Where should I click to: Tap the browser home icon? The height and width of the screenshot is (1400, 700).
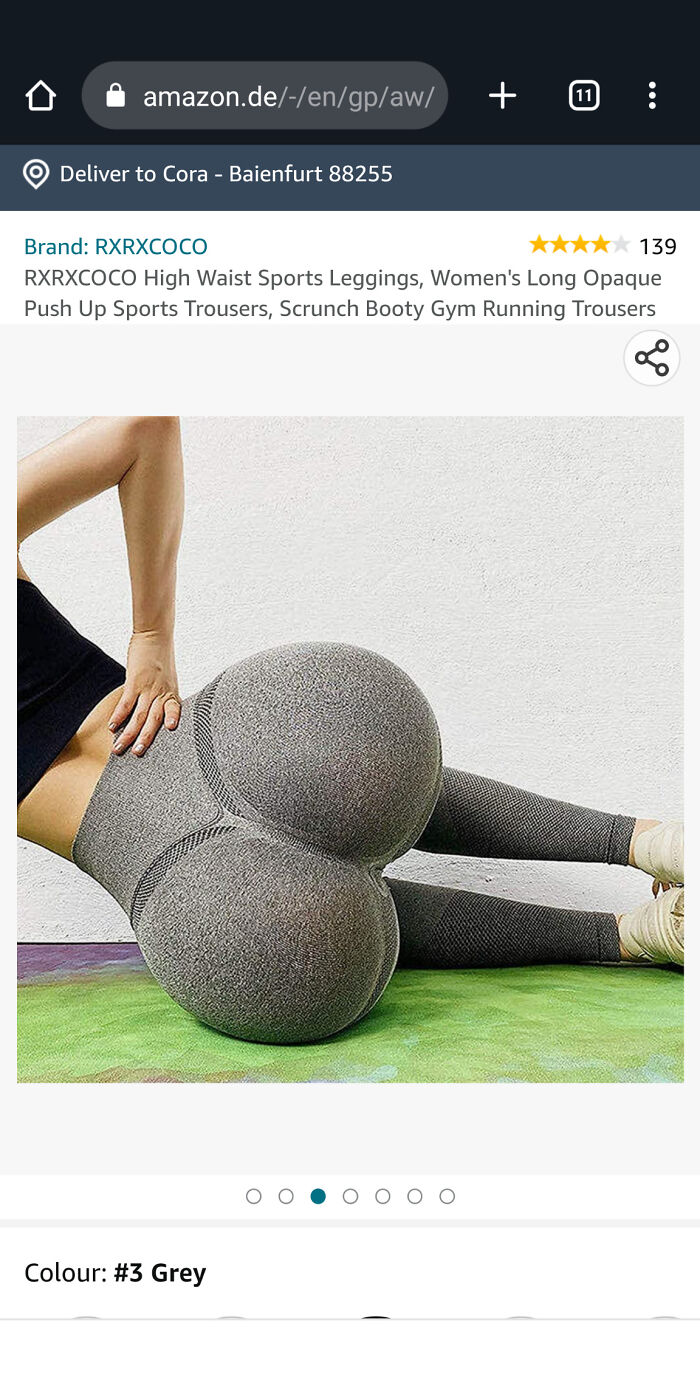coord(40,96)
